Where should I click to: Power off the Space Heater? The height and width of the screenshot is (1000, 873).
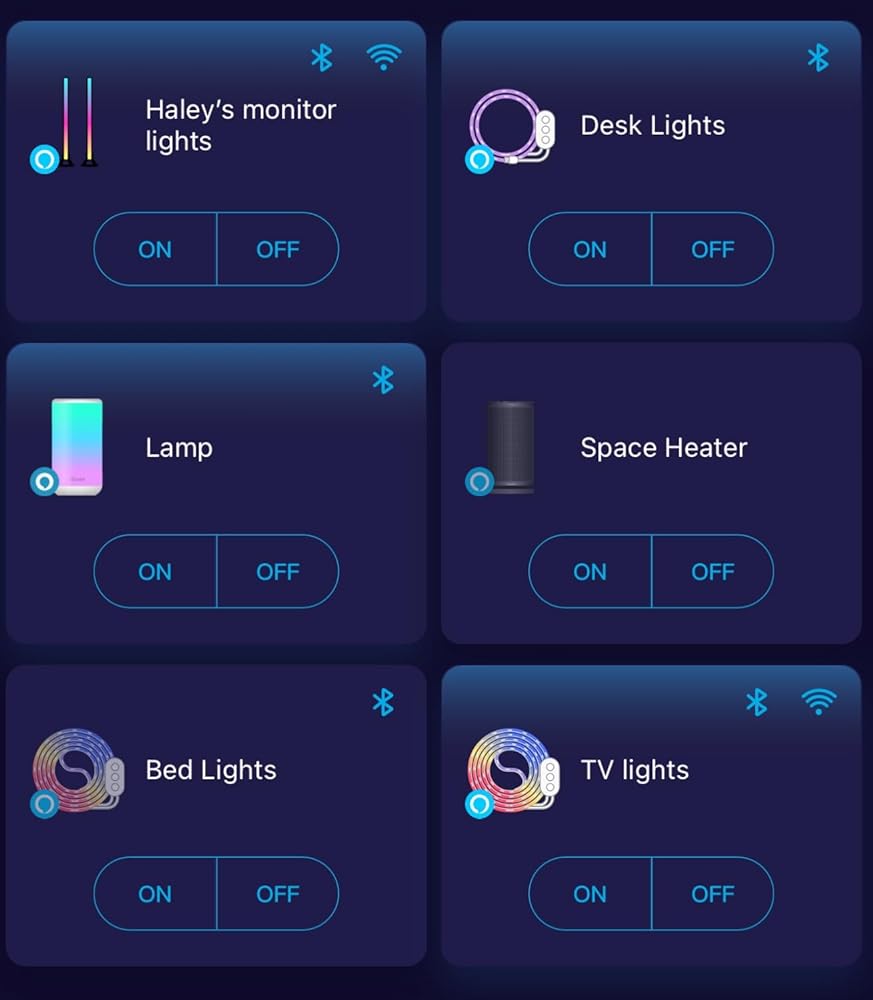coord(713,571)
